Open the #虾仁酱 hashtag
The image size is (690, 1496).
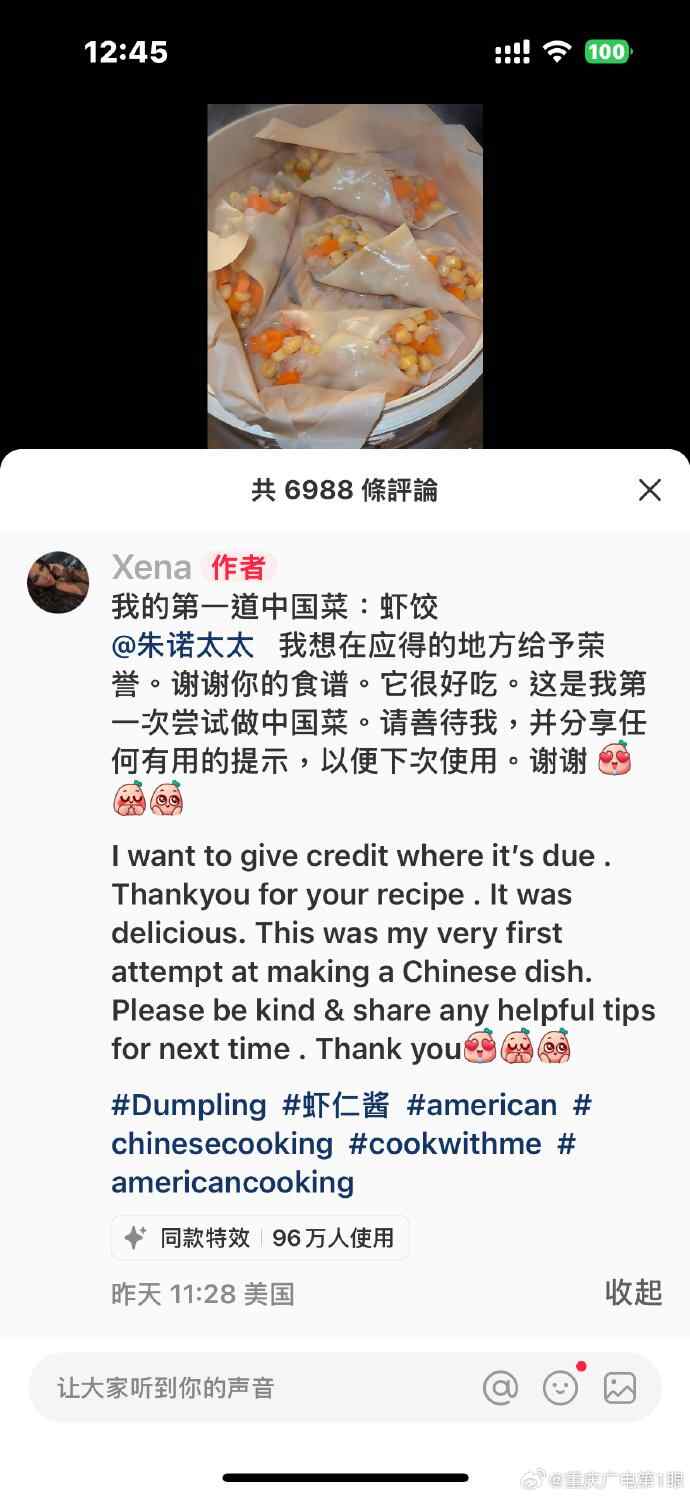pyautogui.click(x=336, y=1105)
